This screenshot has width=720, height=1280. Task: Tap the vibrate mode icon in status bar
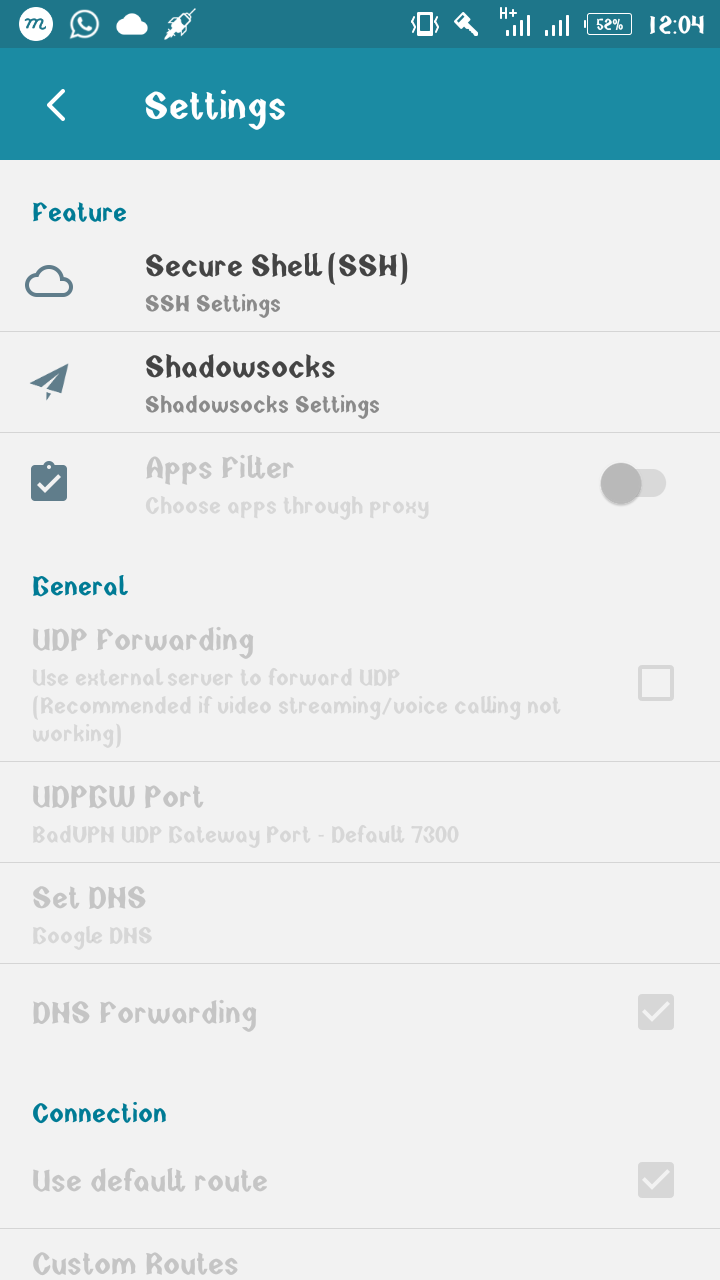(x=424, y=24)
